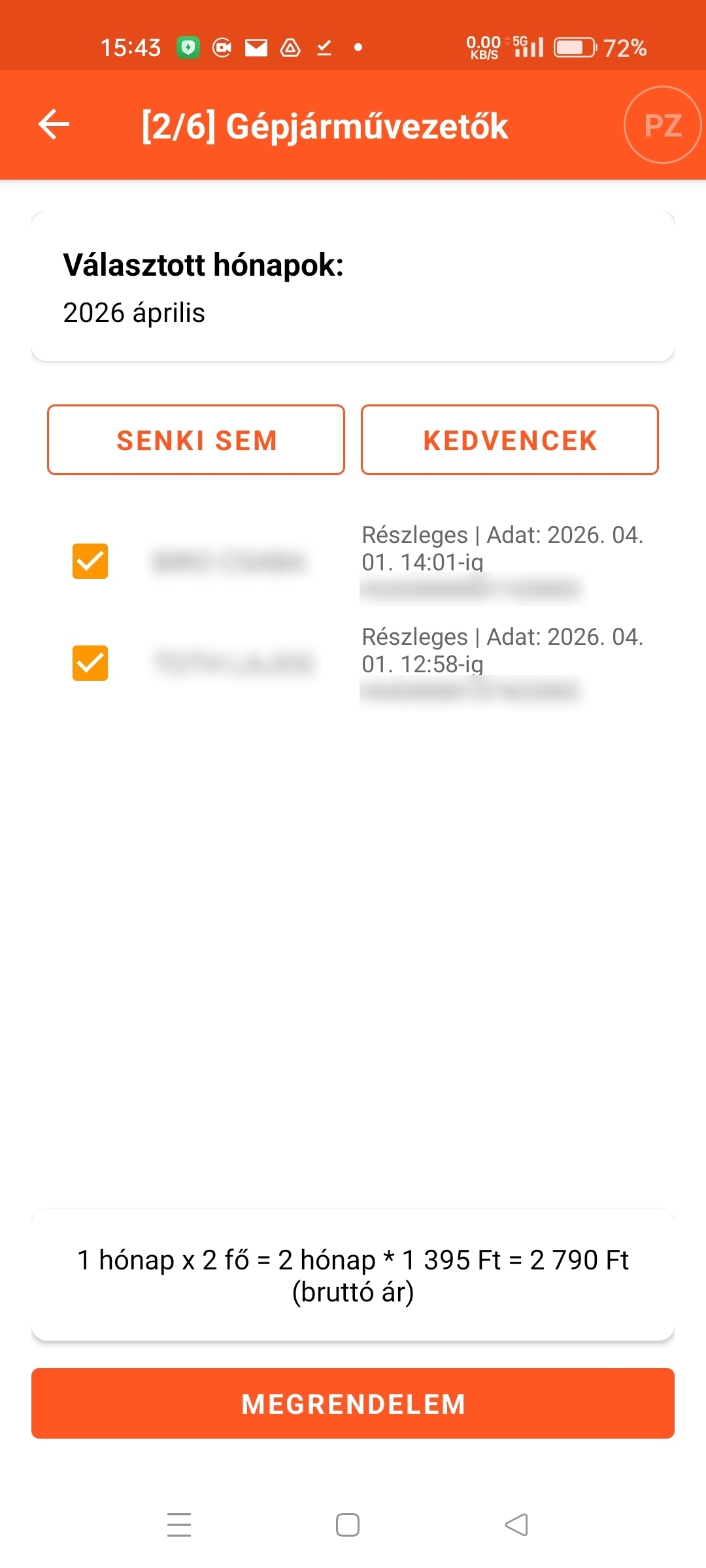Image resolution: width=706 pixels, height=1568 pixels.
Task: Tap the MEGRENDELEM order button
Action: point(353,1404)
